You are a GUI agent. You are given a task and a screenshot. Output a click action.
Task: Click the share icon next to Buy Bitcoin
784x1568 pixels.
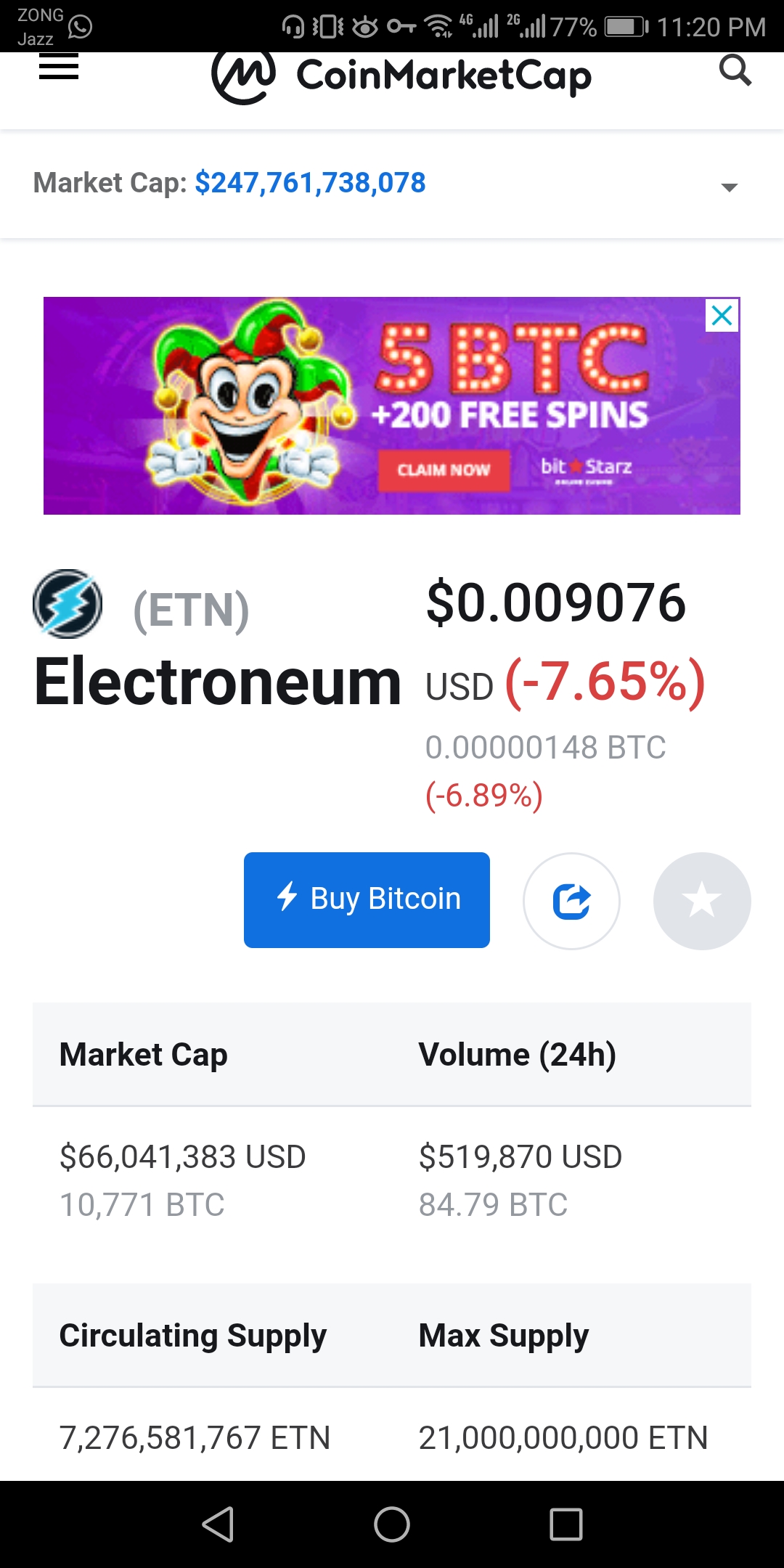(571, 900)
